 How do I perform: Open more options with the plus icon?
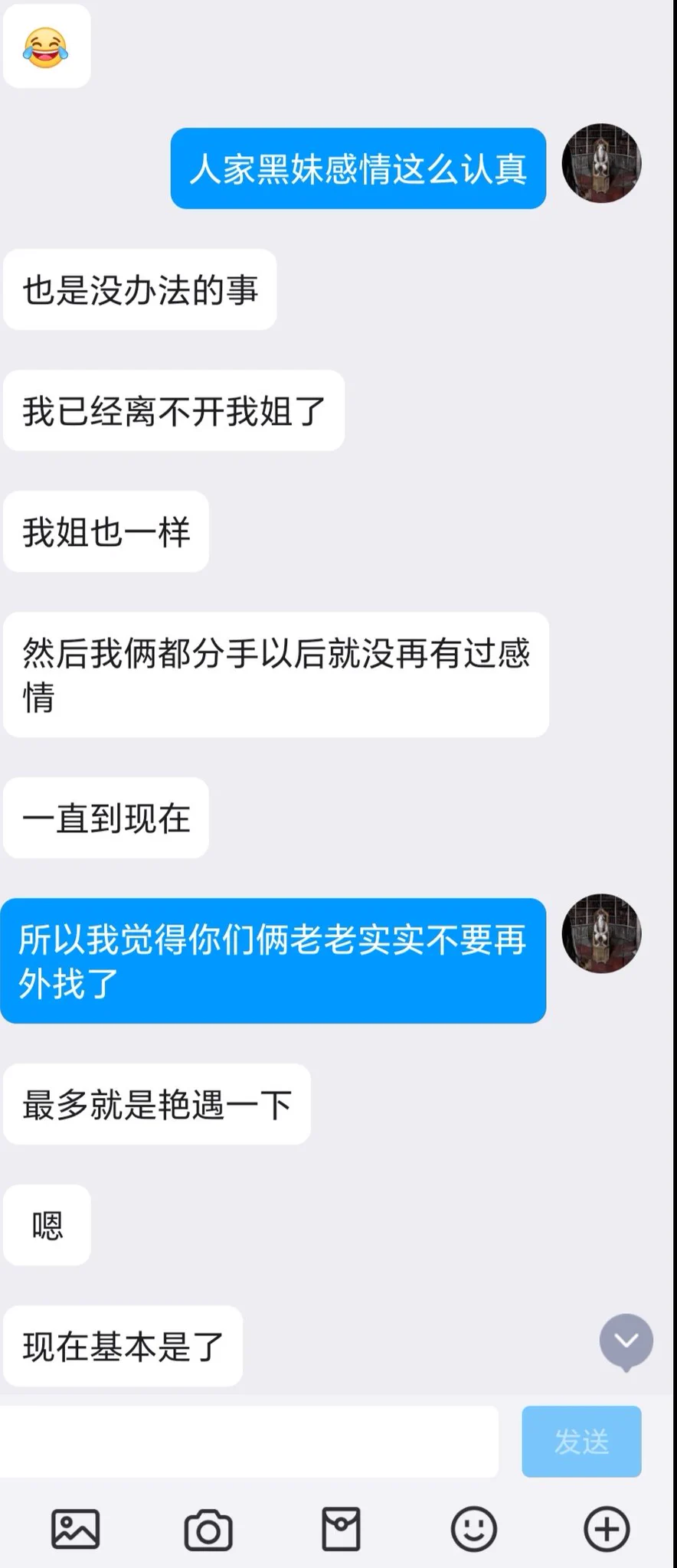[607, 1529]
